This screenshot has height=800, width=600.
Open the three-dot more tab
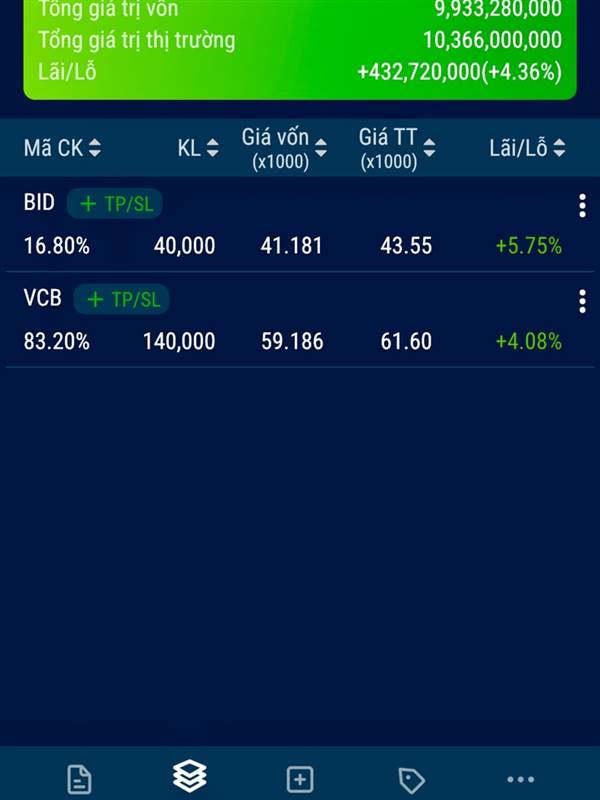[521, 779]
